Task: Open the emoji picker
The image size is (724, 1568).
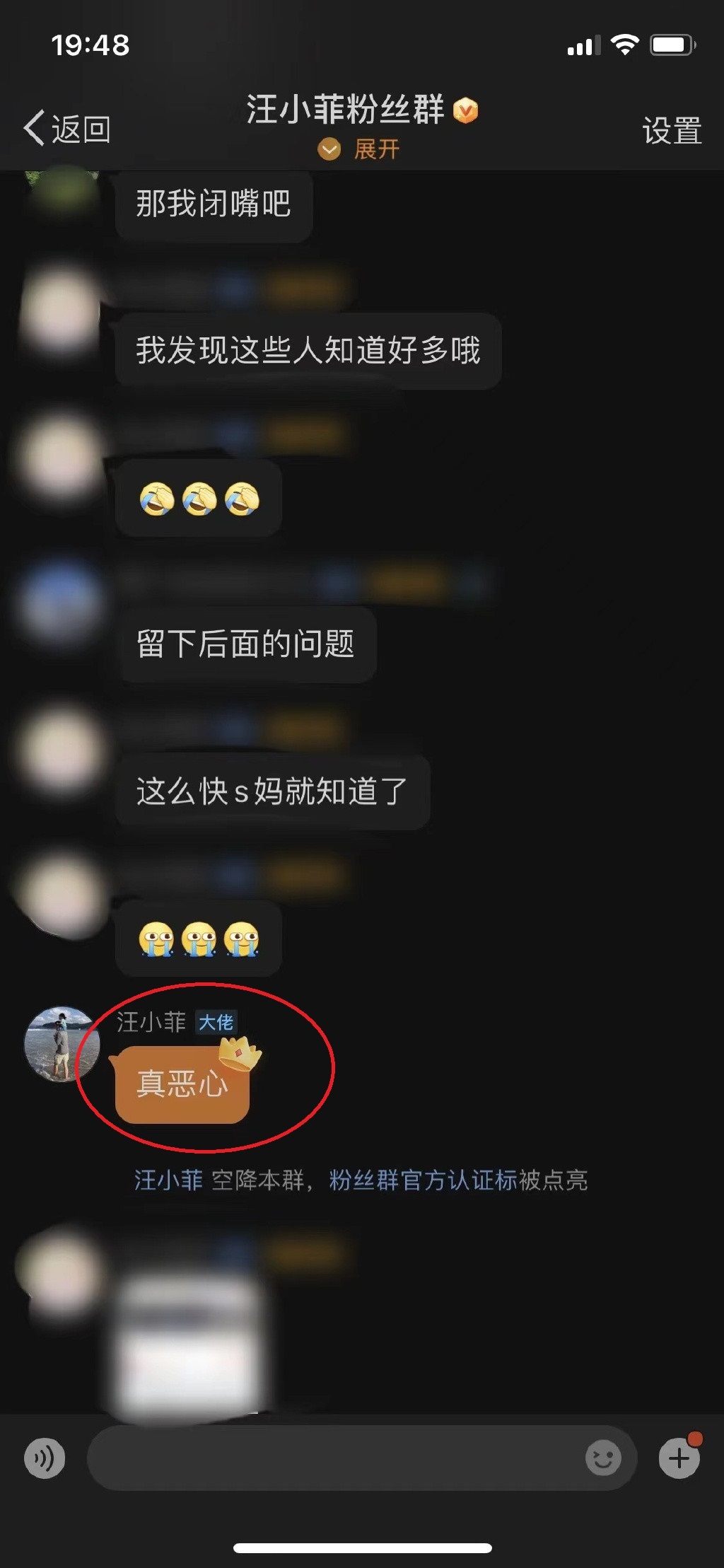Action: (x=603, y=1458)
